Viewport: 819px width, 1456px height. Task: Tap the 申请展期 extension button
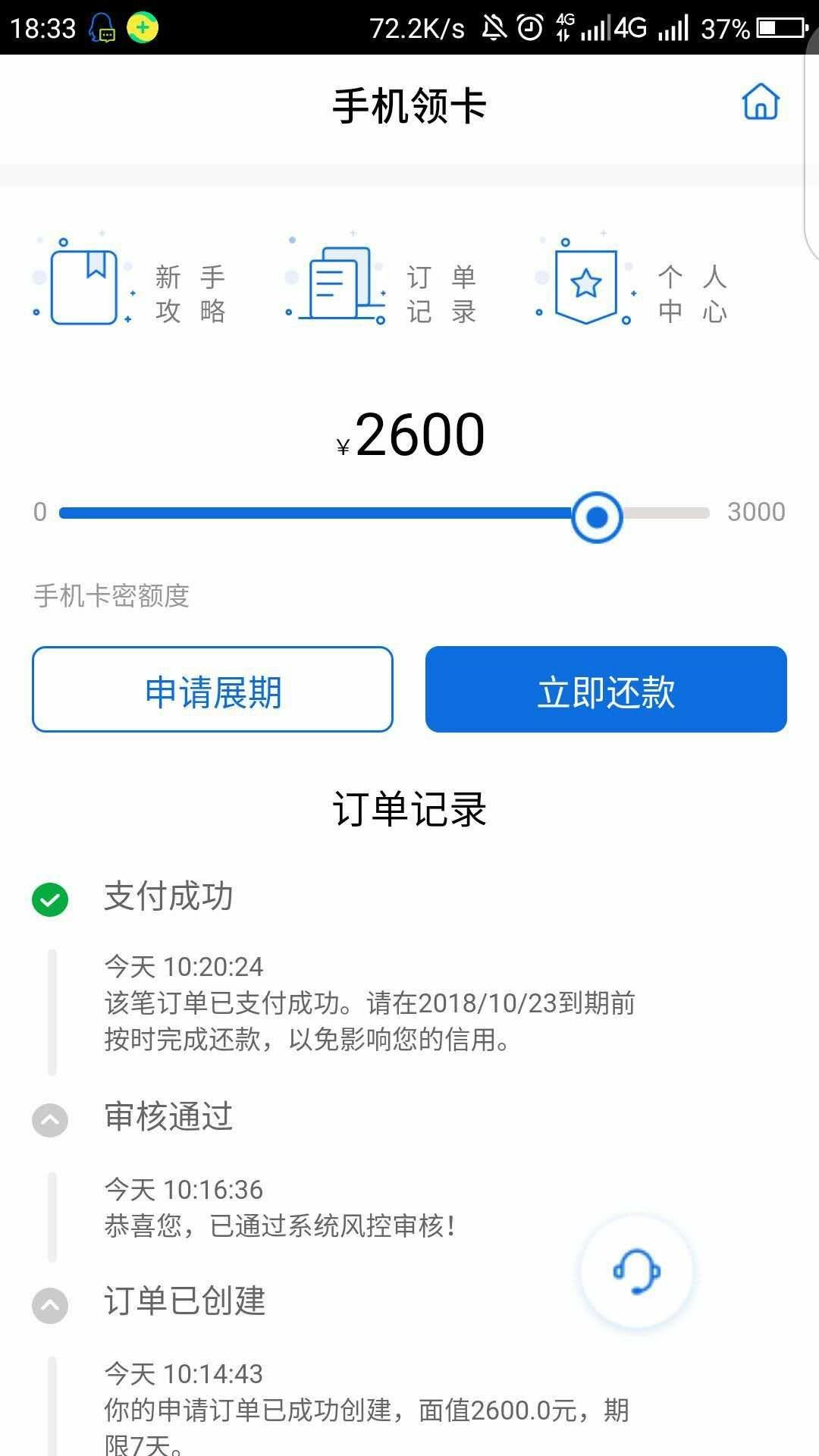click(x=212, y=689)
